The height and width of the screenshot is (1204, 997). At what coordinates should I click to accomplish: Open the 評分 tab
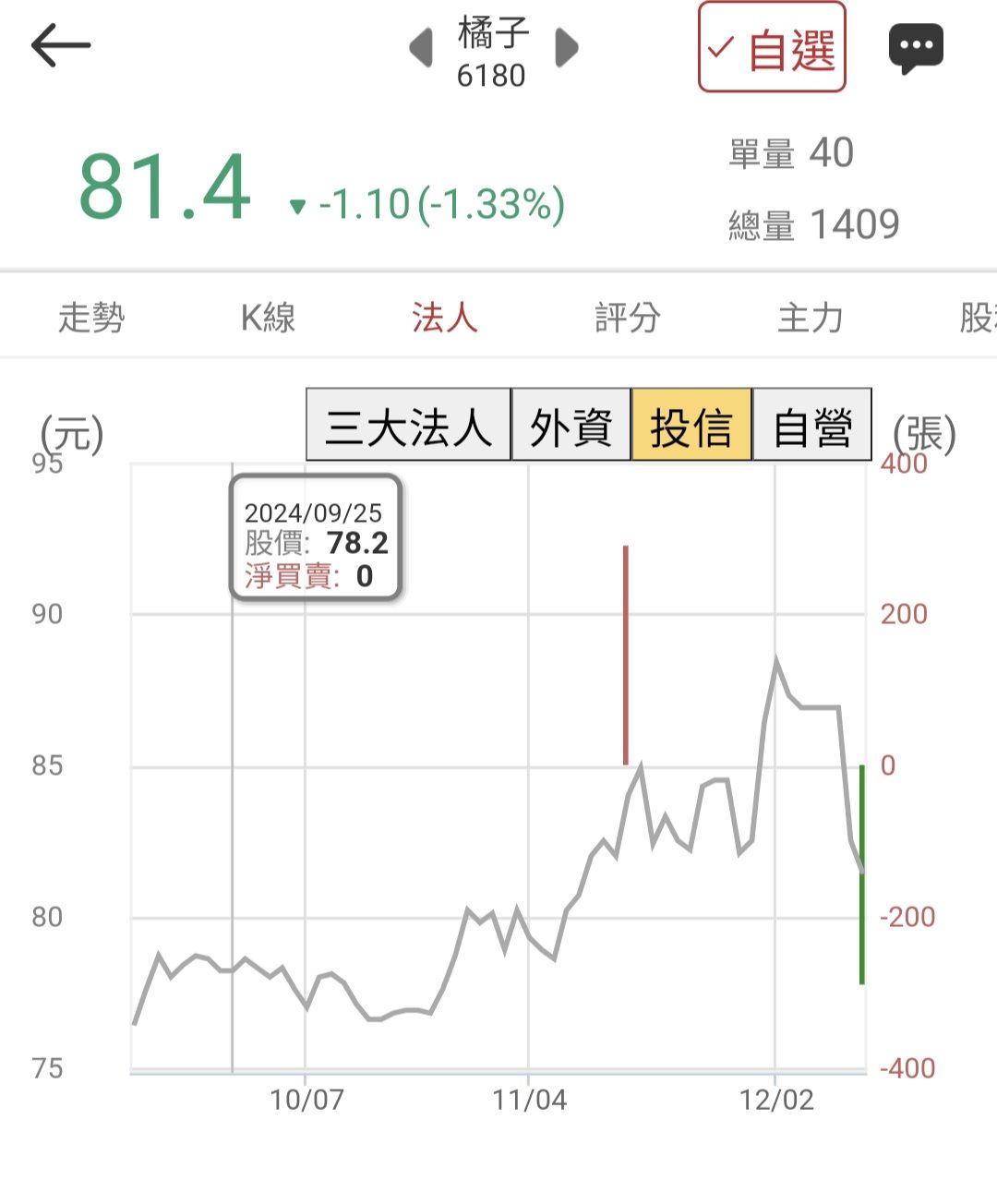(627, 318)
